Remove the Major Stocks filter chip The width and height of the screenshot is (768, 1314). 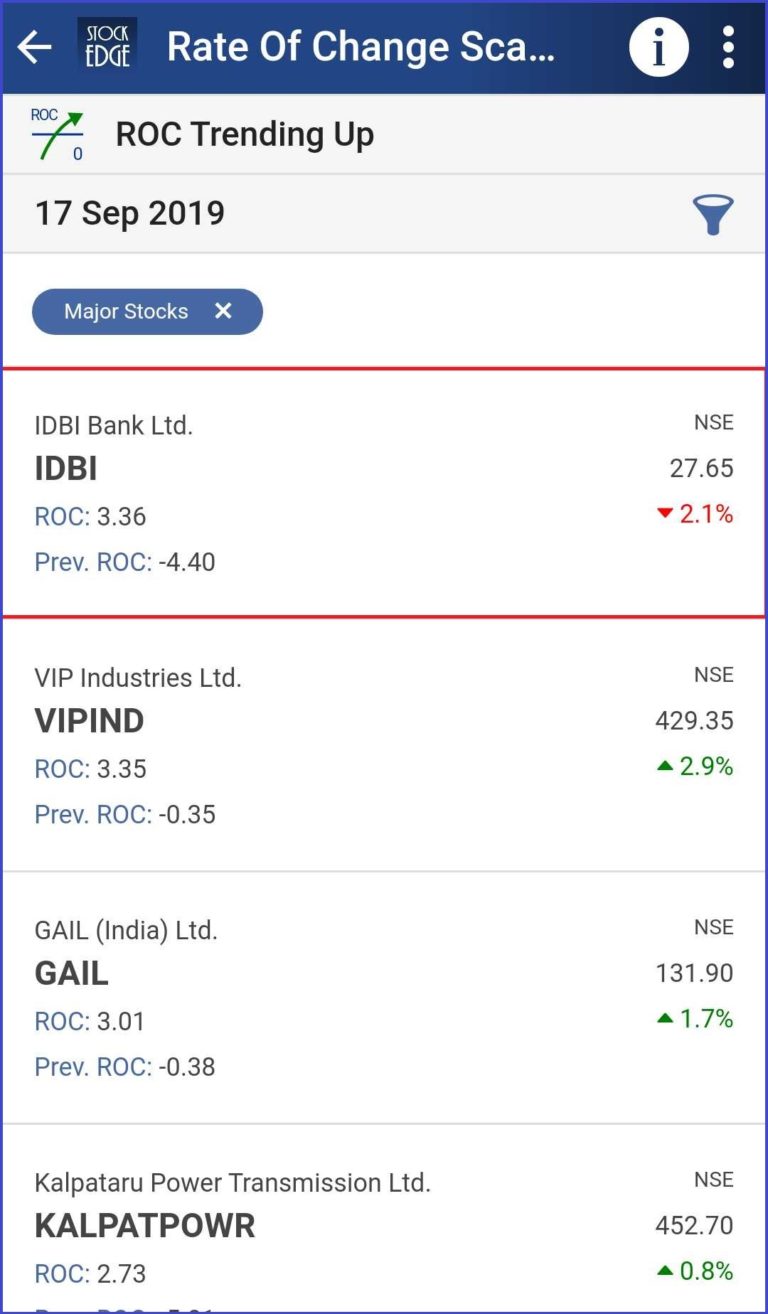pyautogui.click(x=225, y=311)
